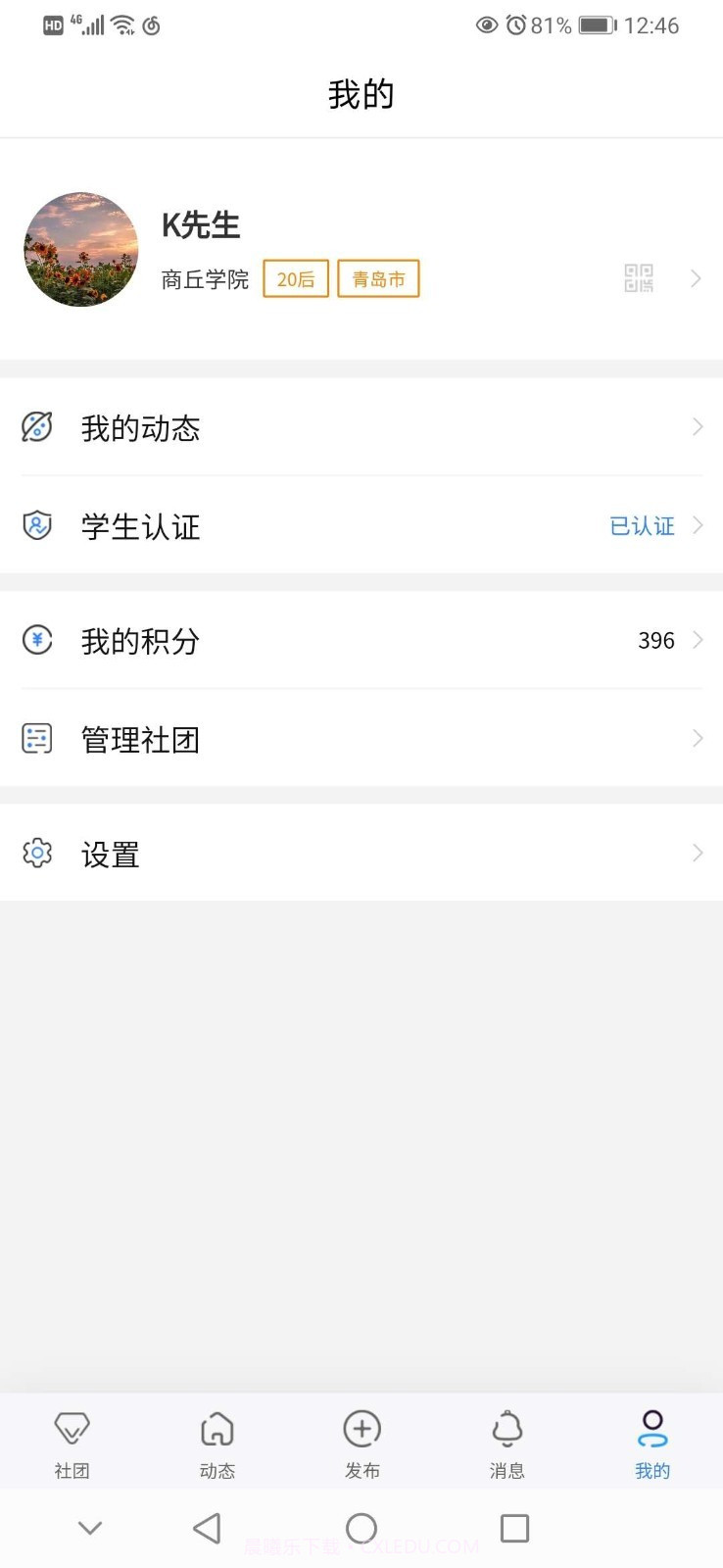Click the sunflower profile avatar
The height and width of the screenshot is (1568, 723).
[x=80, y=250]
